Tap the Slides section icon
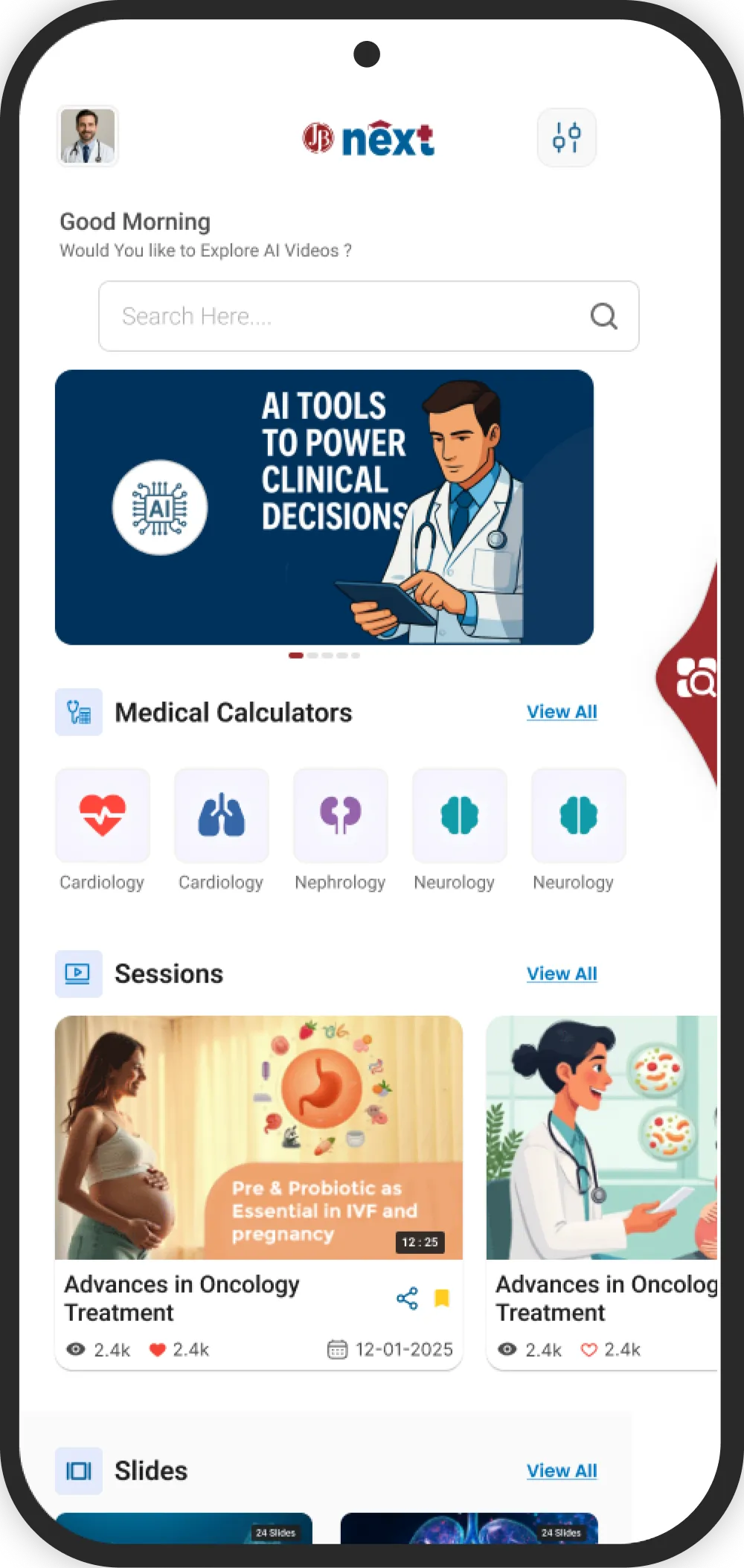Screen dimensions: 744x1568 click(80, 1471)
